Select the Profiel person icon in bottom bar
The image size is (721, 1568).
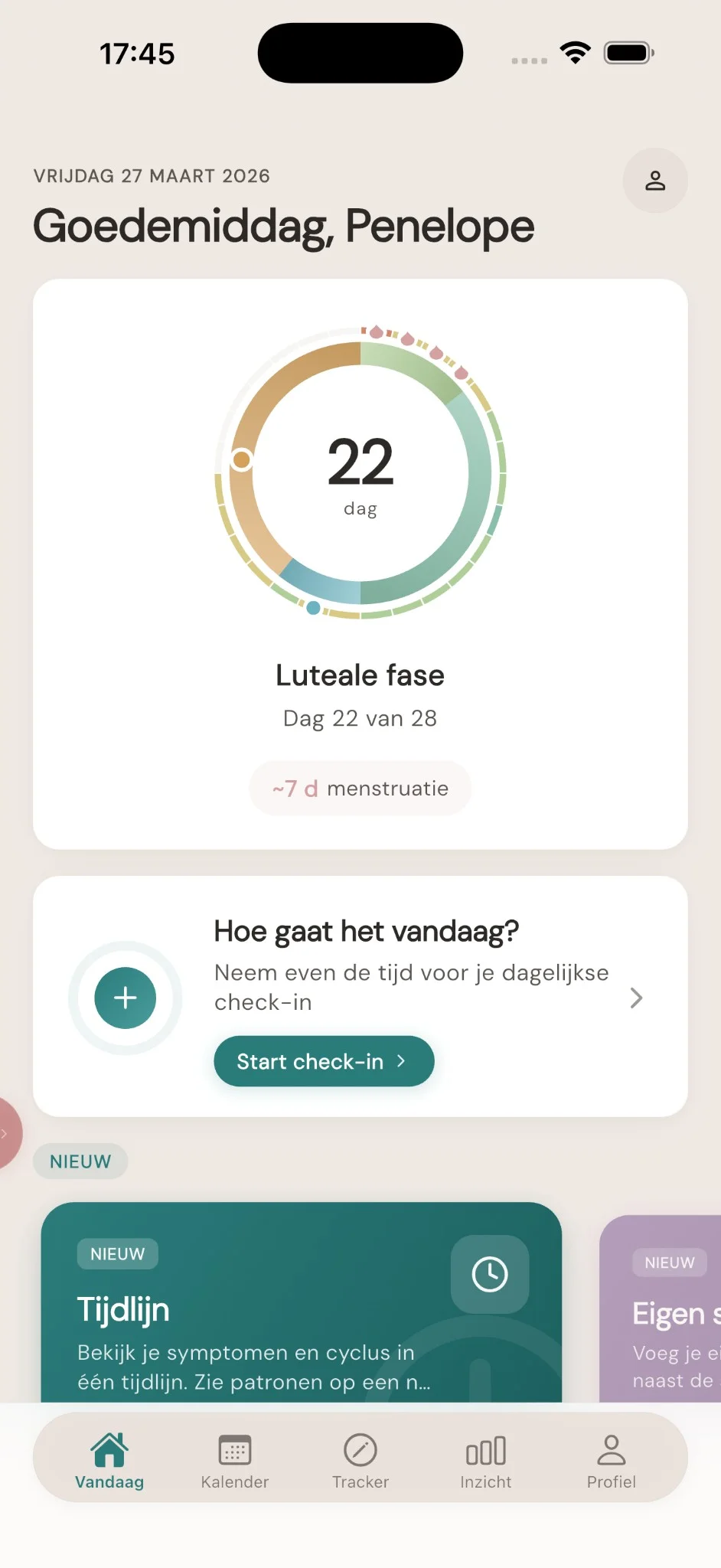point(611,1449)
